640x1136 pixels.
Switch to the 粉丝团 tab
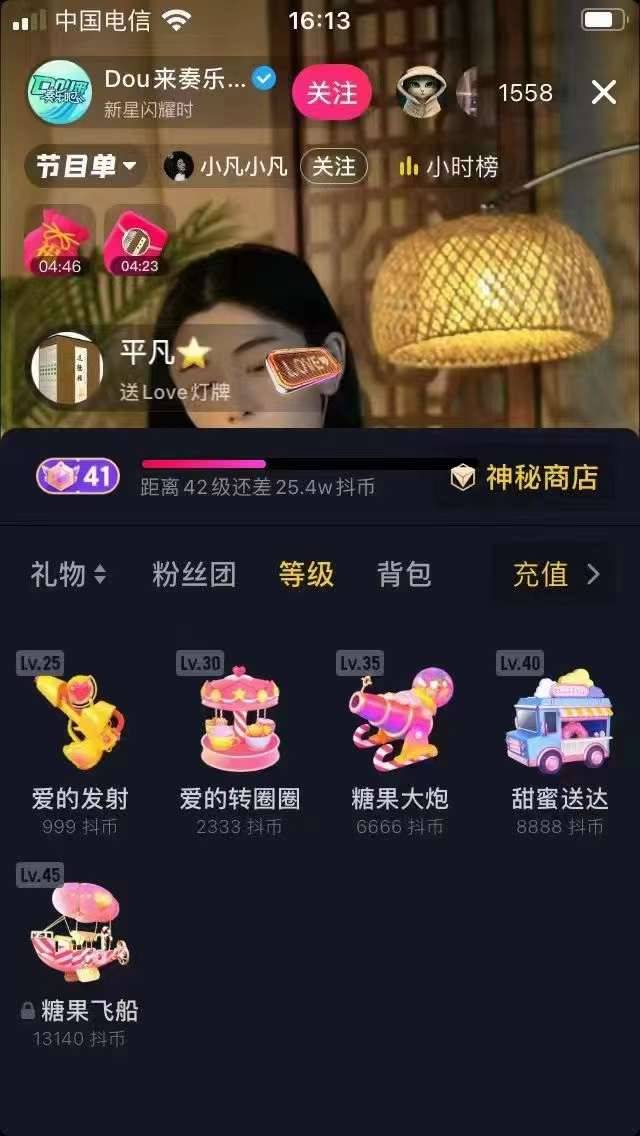[194, 574]
